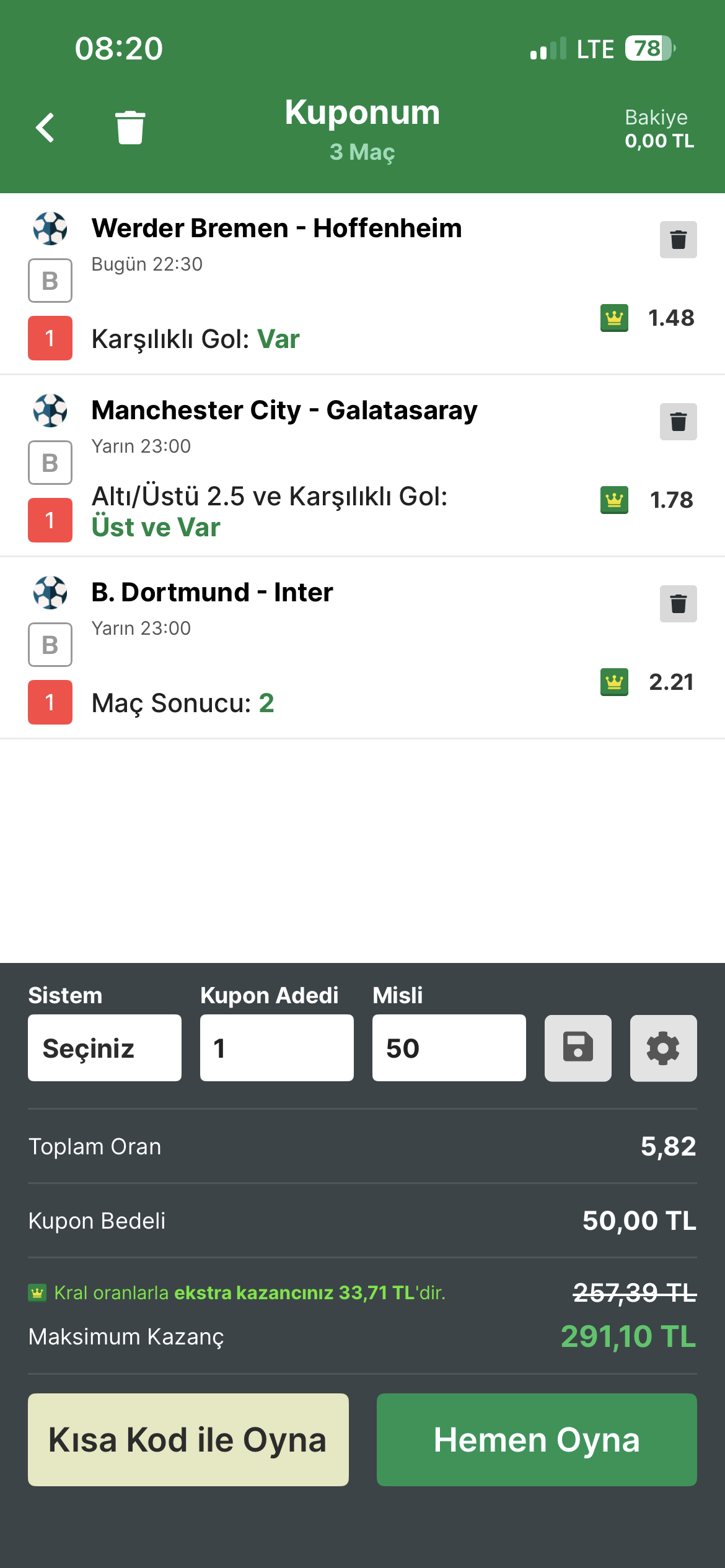The image size is (725, 1568).
Task: Go back from Kuponum screen
Action: [x=46, y=128]
